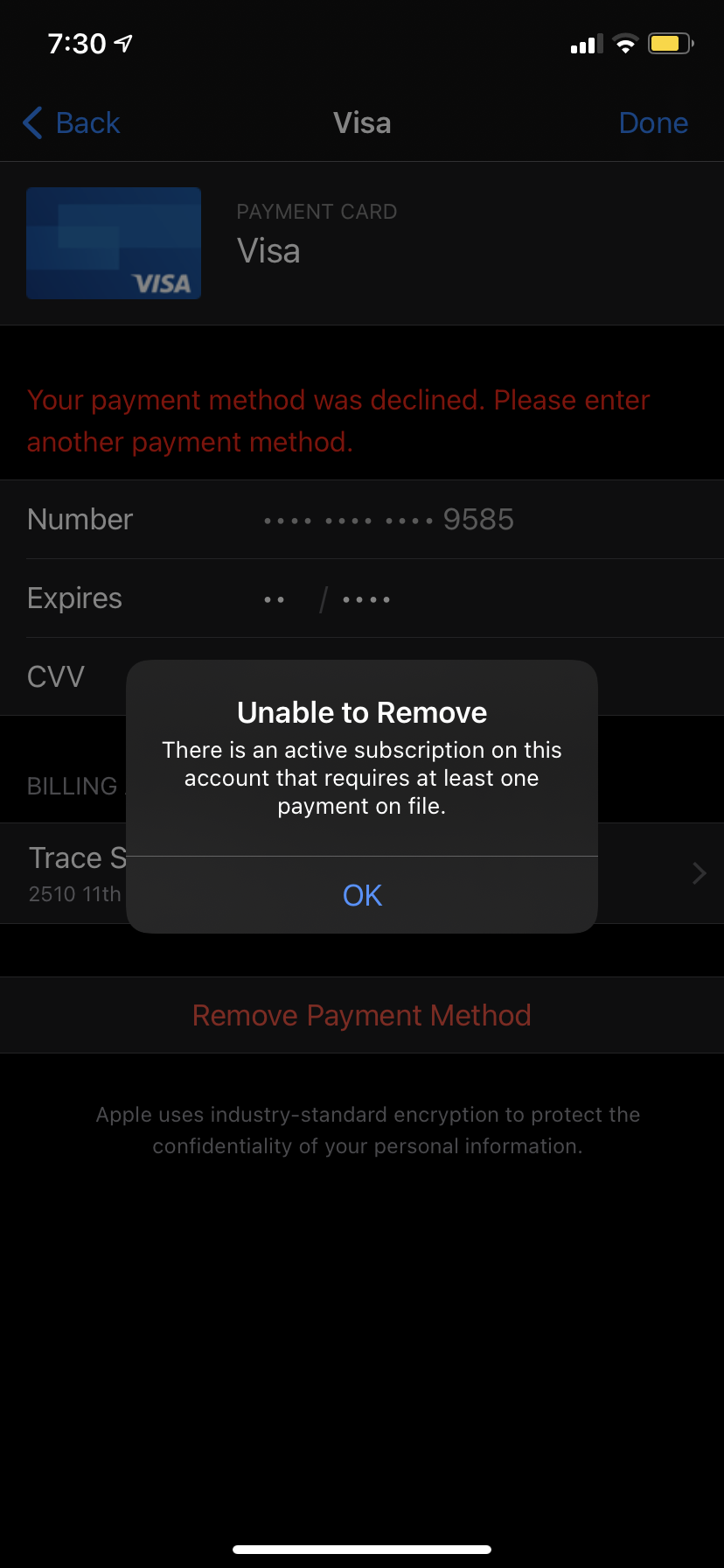Dismiss the Unable to Remove alert with OK

pos(362,895)
